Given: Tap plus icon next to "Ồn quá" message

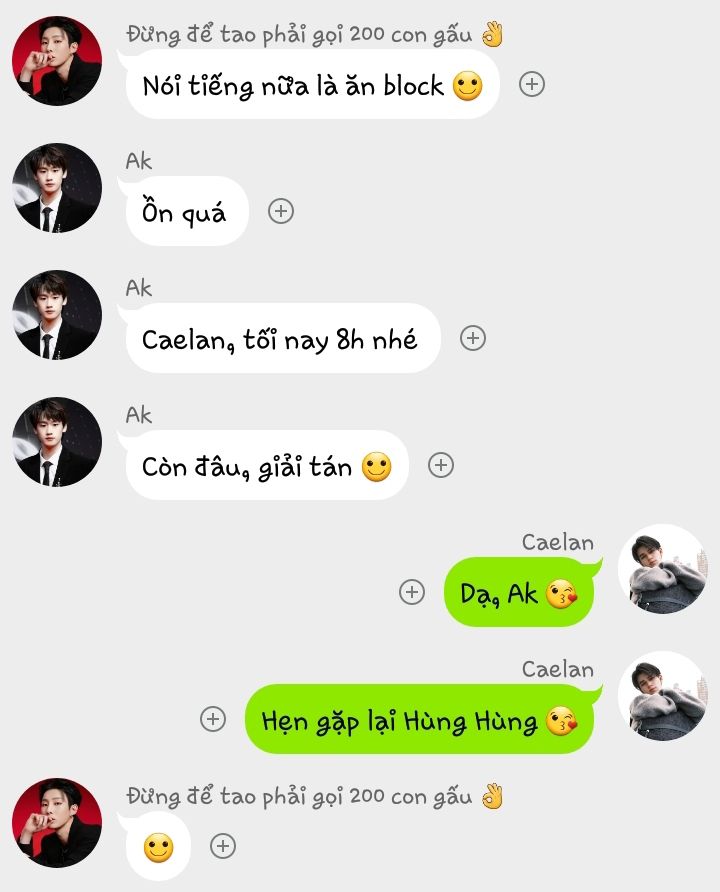Looking at the screenshot, I should pyautogui.click(x=282, y=211).
